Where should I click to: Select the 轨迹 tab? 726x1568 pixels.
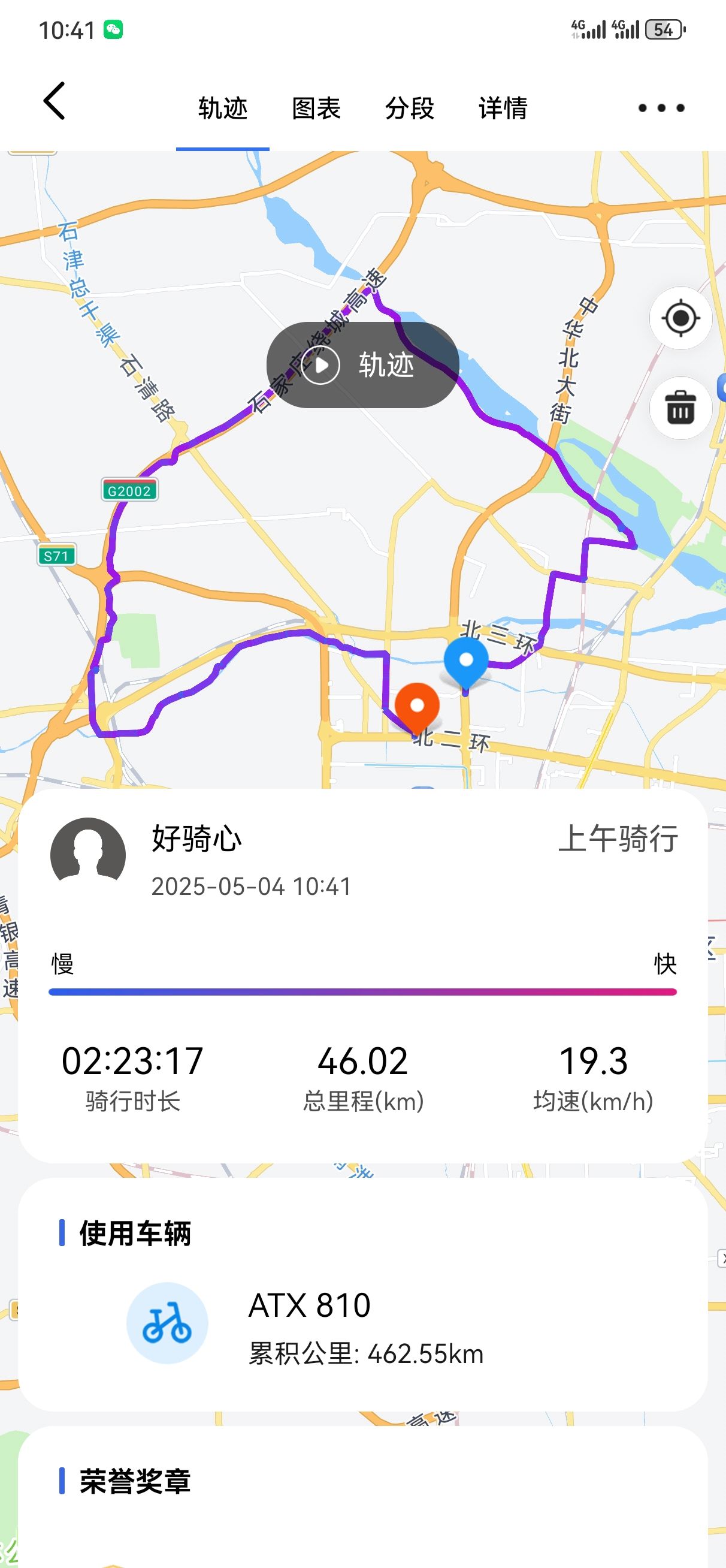(x=223, y=108)
